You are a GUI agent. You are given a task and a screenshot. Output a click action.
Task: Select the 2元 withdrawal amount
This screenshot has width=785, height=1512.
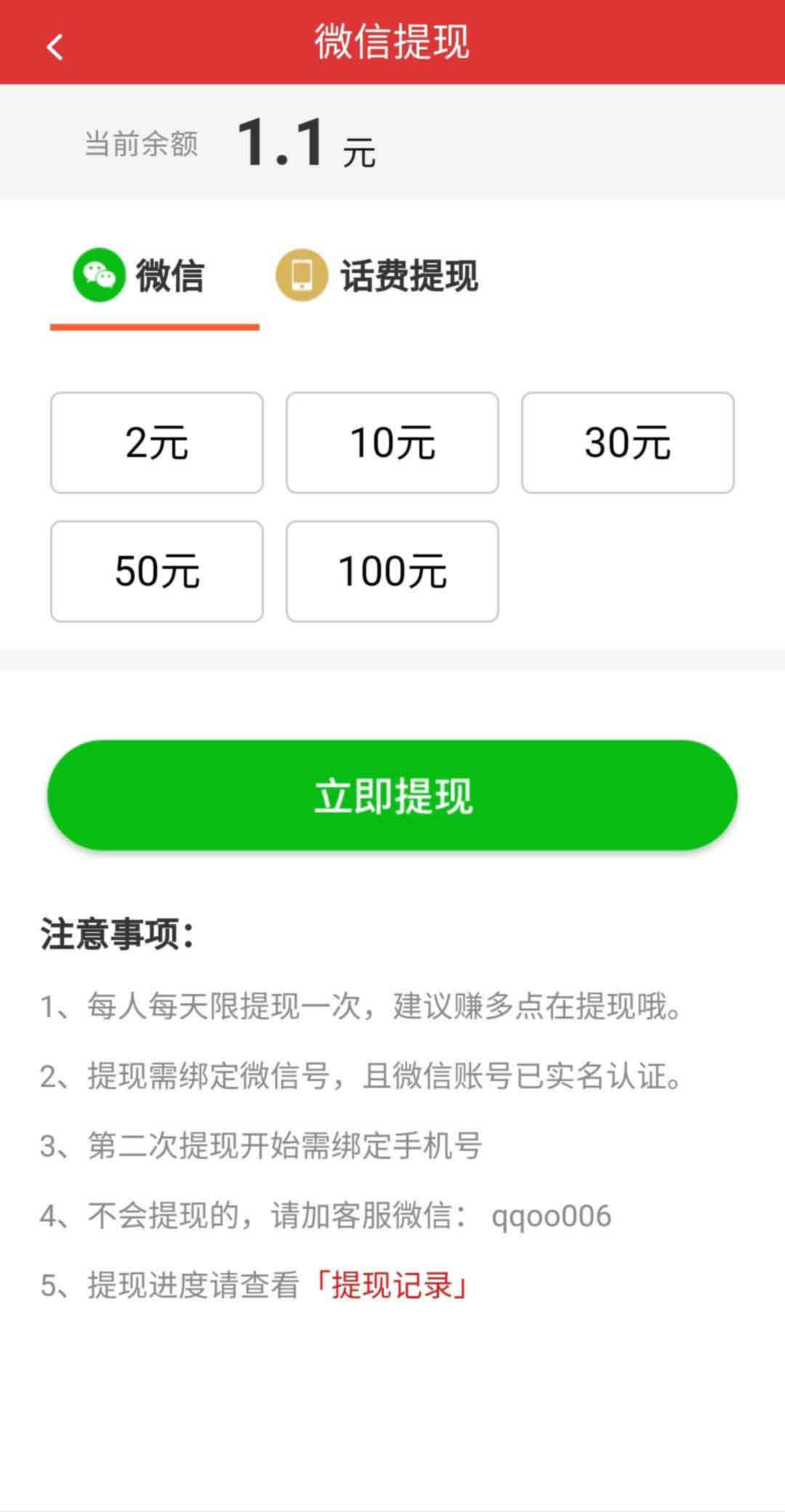pos(157,442)
